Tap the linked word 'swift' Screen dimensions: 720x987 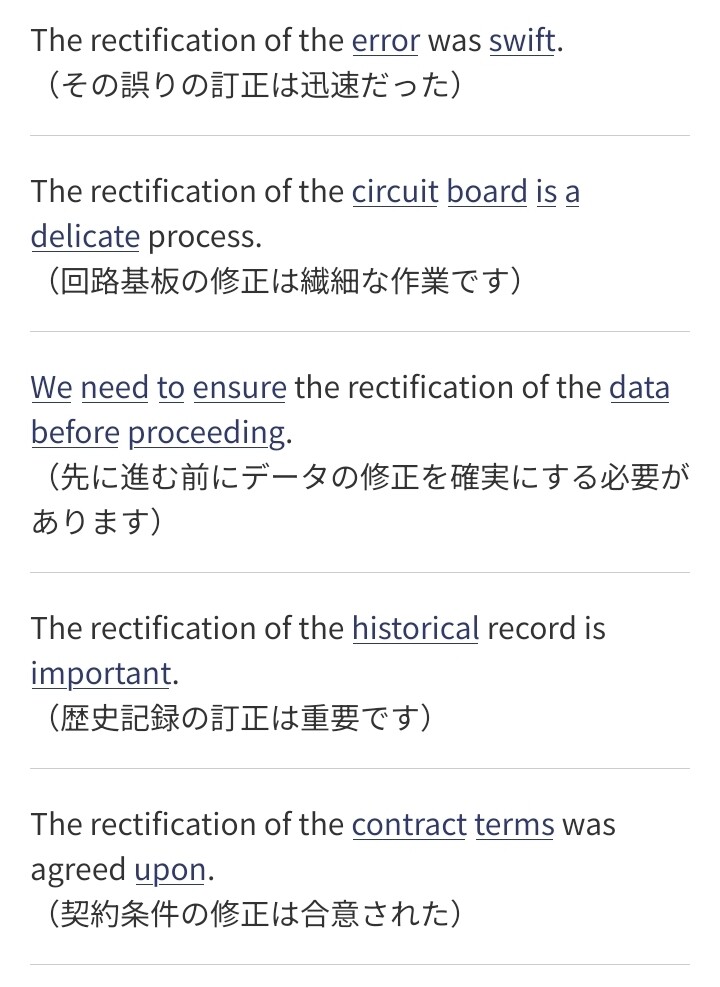pos(522,41)
